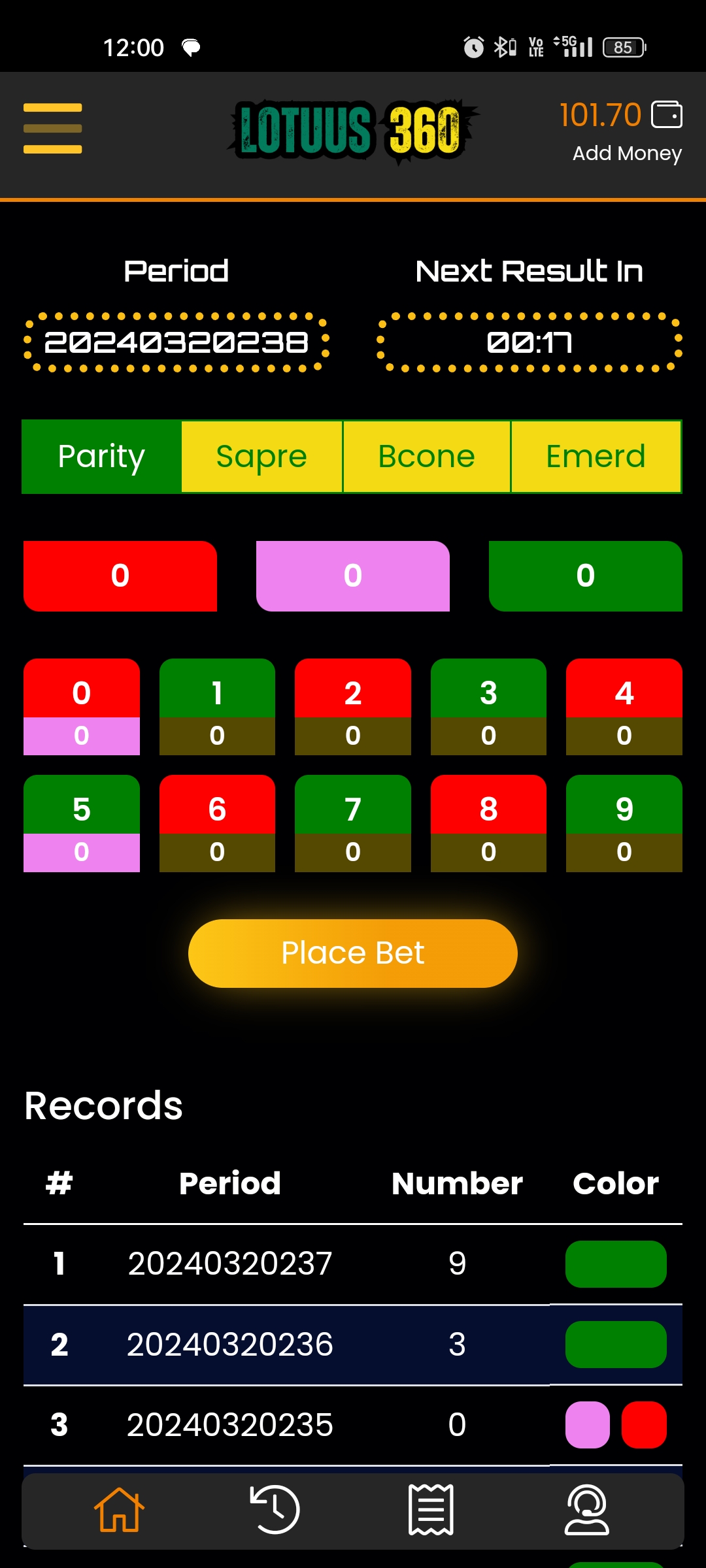The image size is (706, 1568).
Task: Tap Add Money wallet link
Action: (626, 153)
